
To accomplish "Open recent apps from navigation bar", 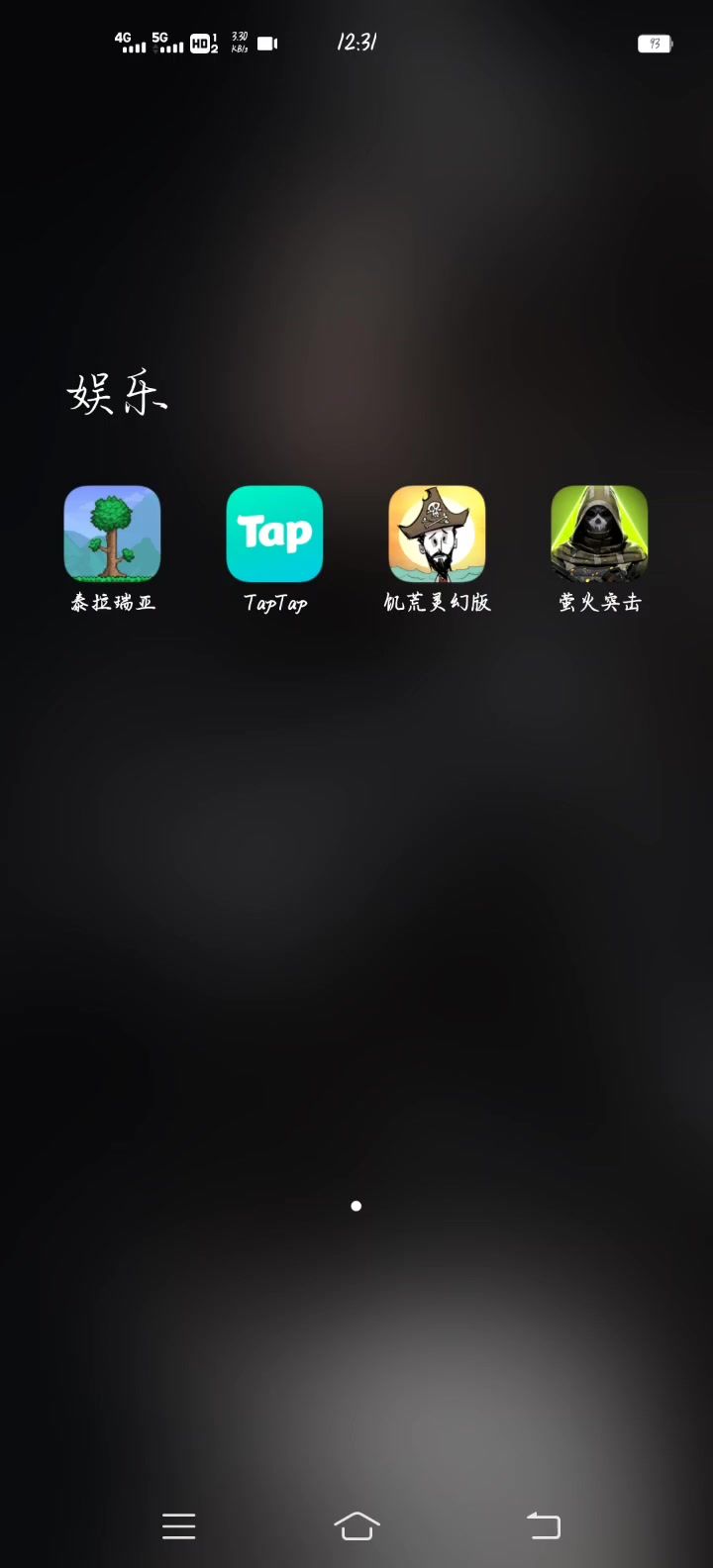I will [x=178, y=1525].
